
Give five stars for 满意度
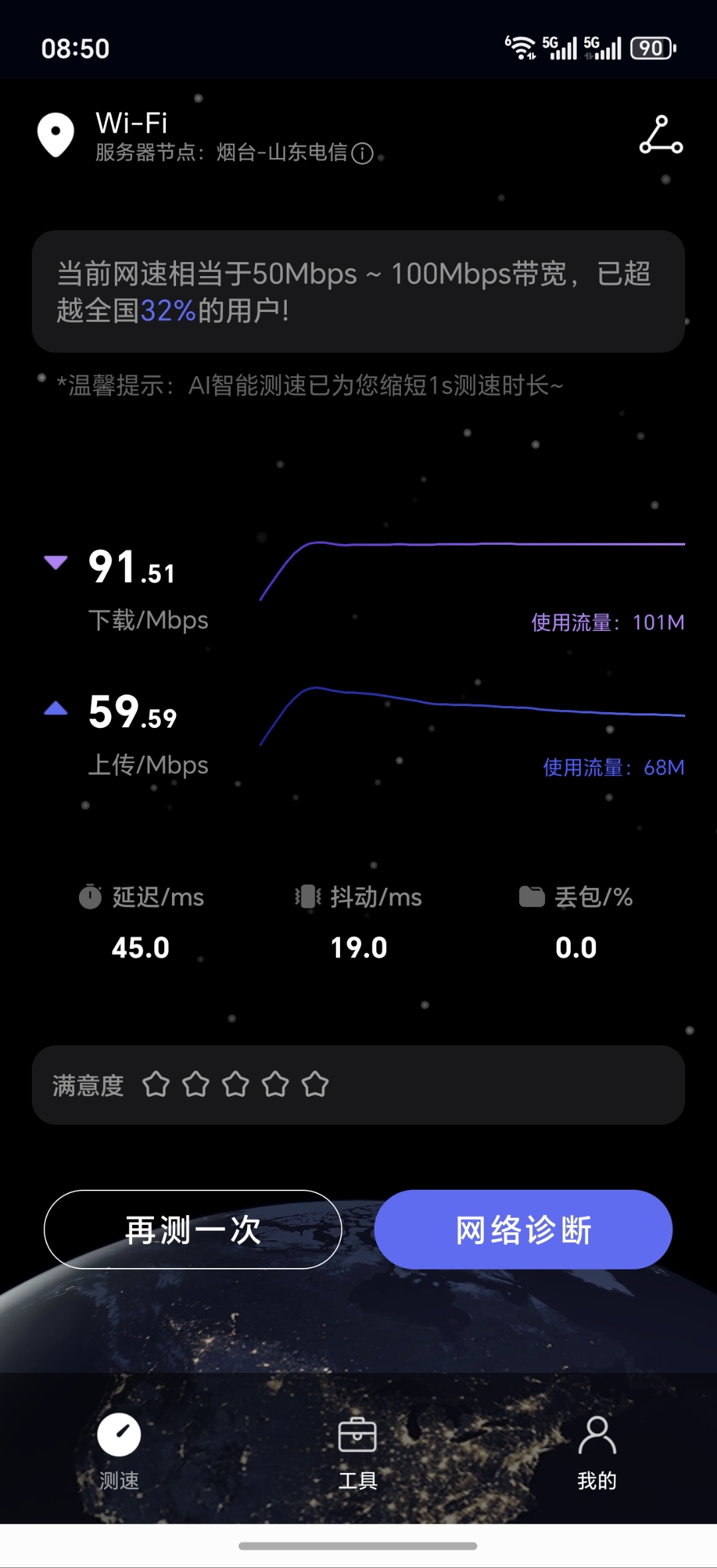coord(315,1084)
